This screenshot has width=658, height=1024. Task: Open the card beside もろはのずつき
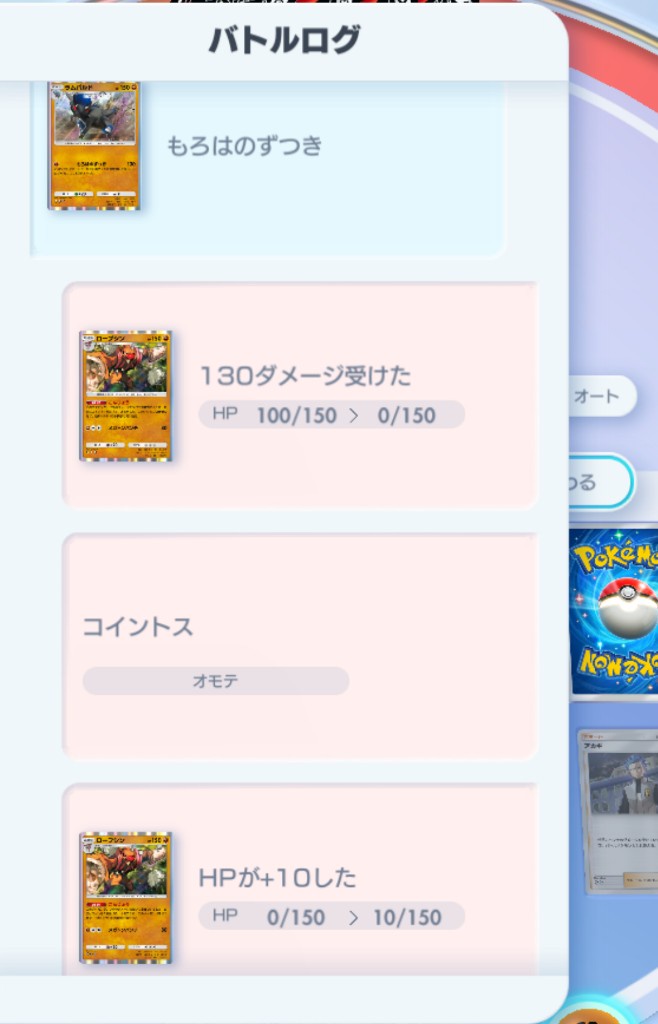(94, 145)
